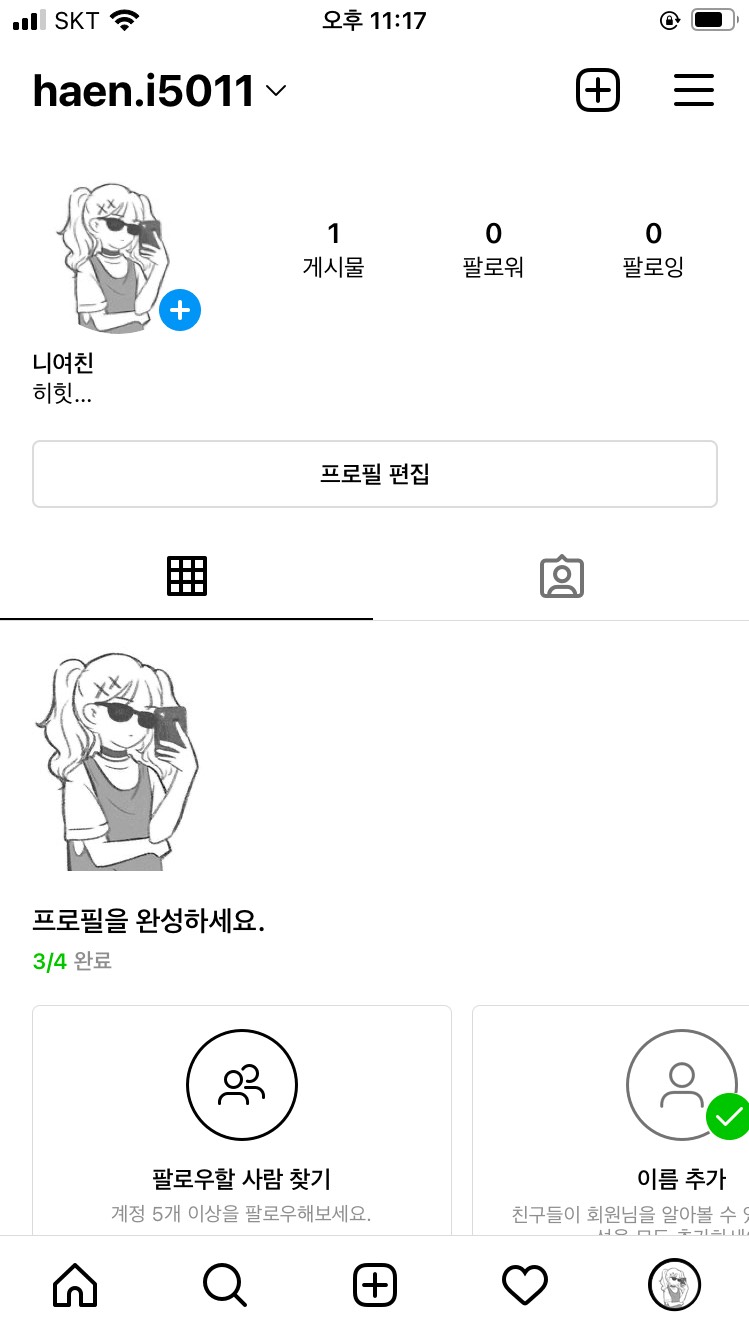Go to the Home feed tab
This screenshot has height=1334, width=749.
[x=75, y=1284]
